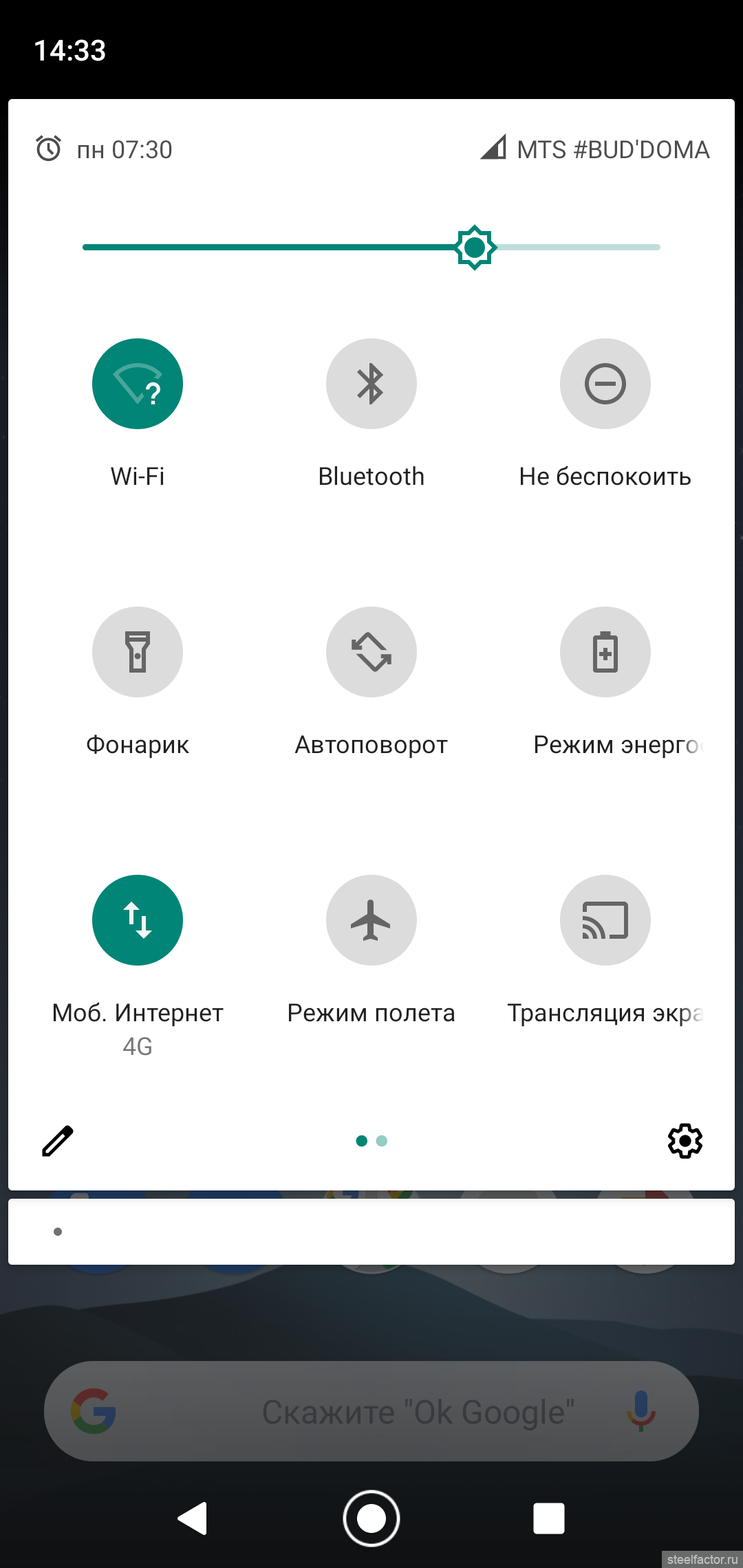Activate Режим полета airplane mode
Screen dimensions: 743x1568
coord(371,920)
